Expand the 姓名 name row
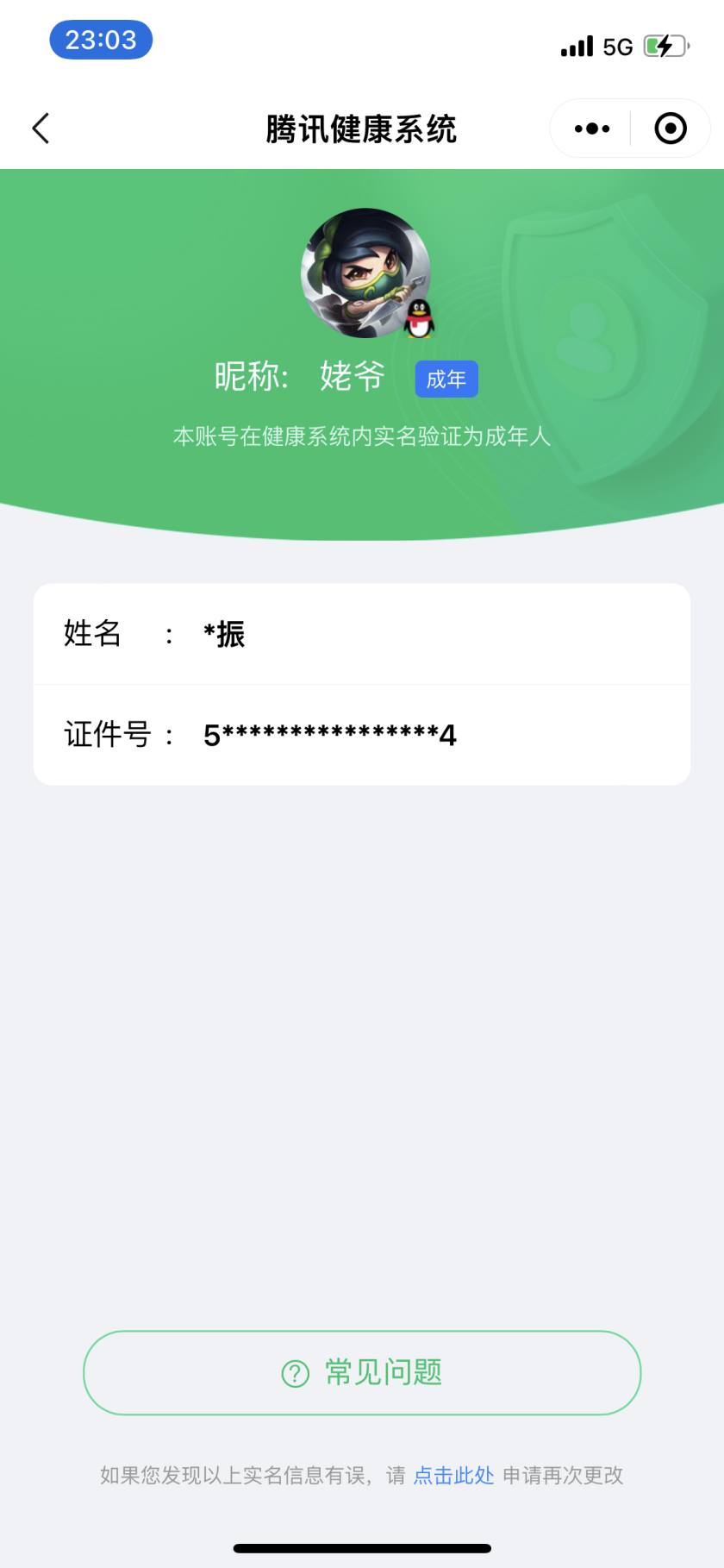 pyautogui.click(x=362, y=633)
